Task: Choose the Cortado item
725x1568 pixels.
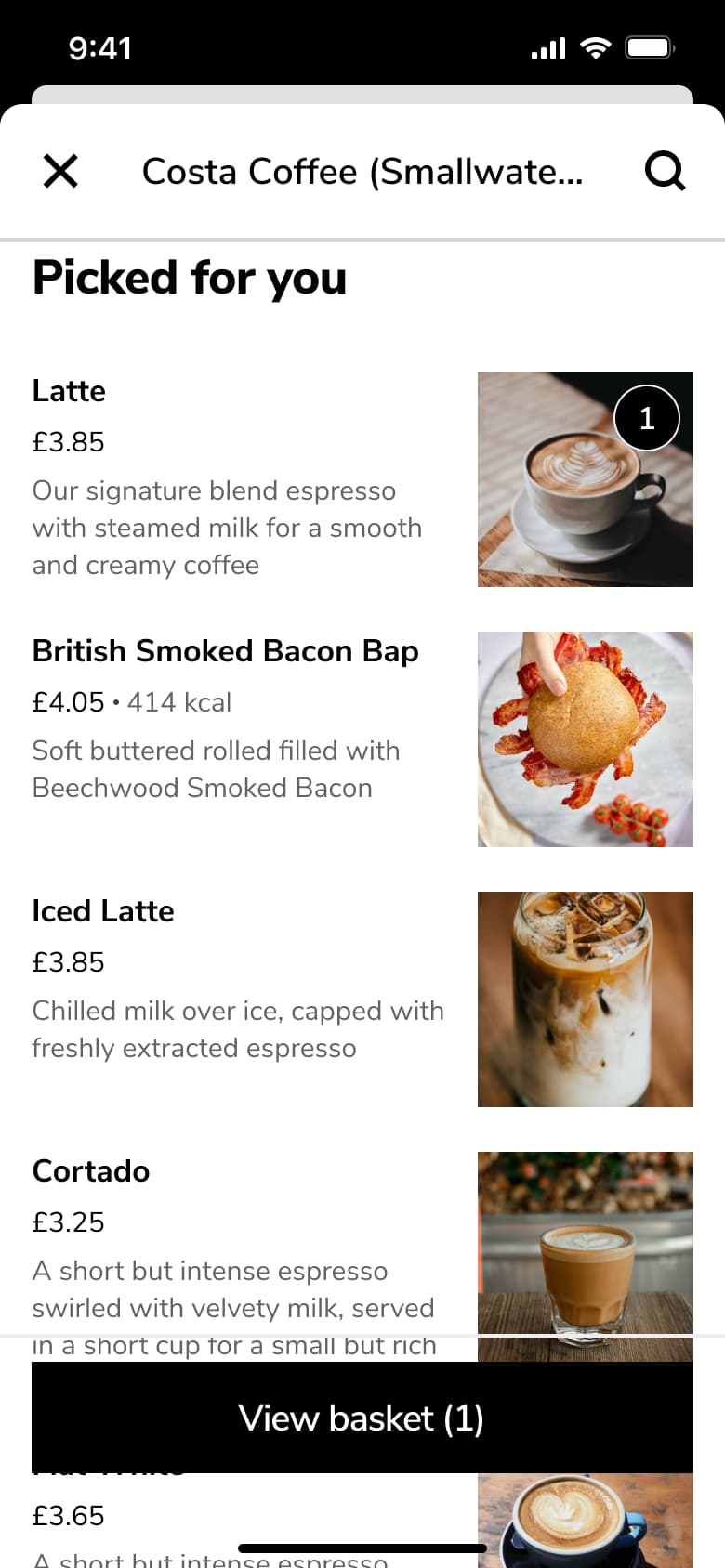Action: pos(362,1256)
